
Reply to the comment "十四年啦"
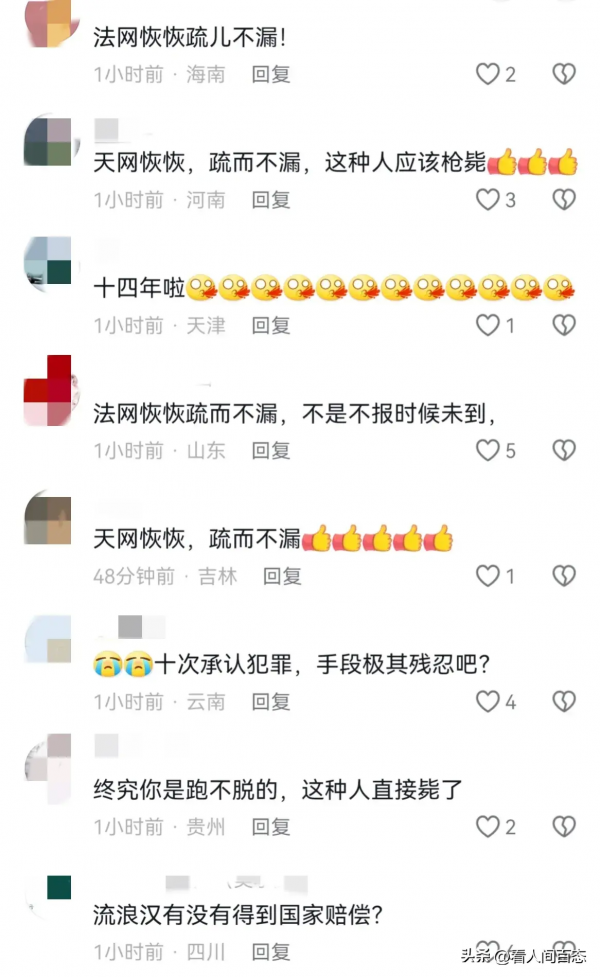click(270, 325)
